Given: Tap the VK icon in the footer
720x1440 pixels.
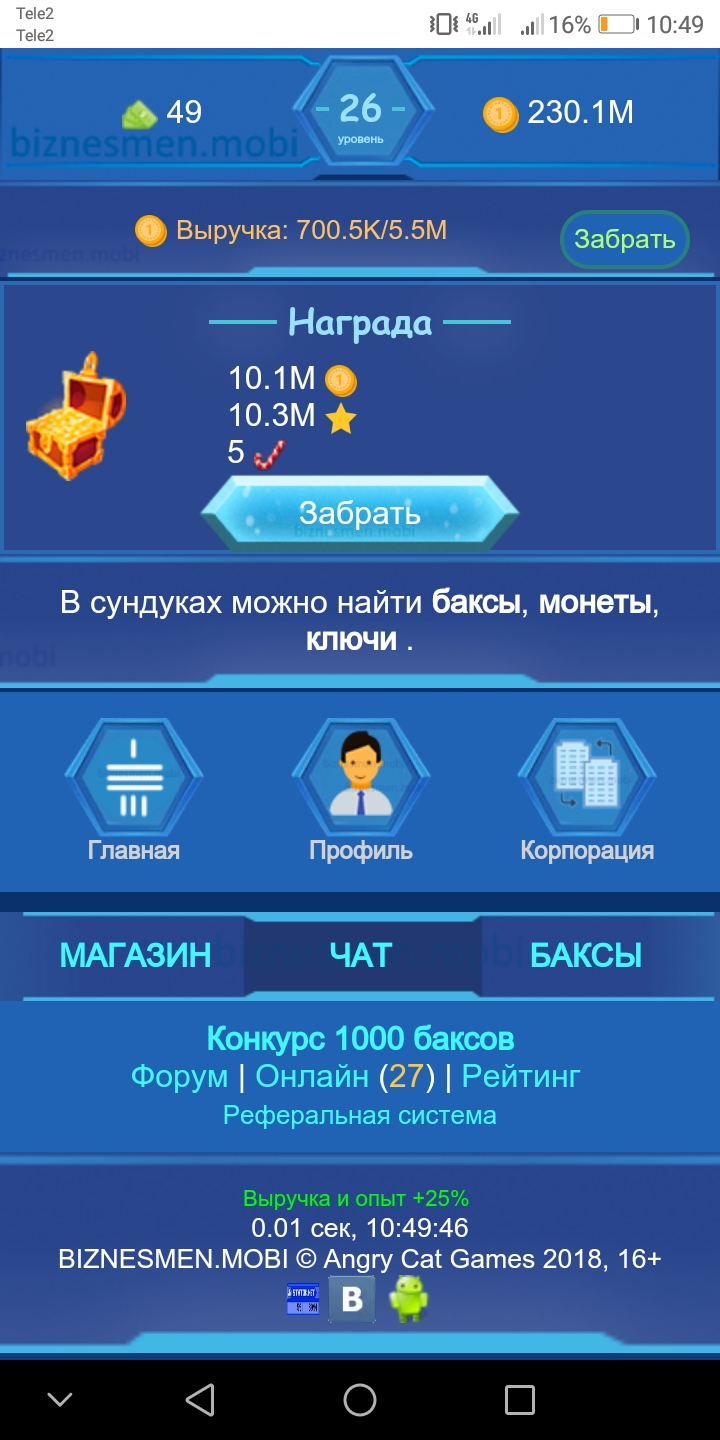Looking at the screenshot, I should pyautogui.click(x=352, y=1299).
